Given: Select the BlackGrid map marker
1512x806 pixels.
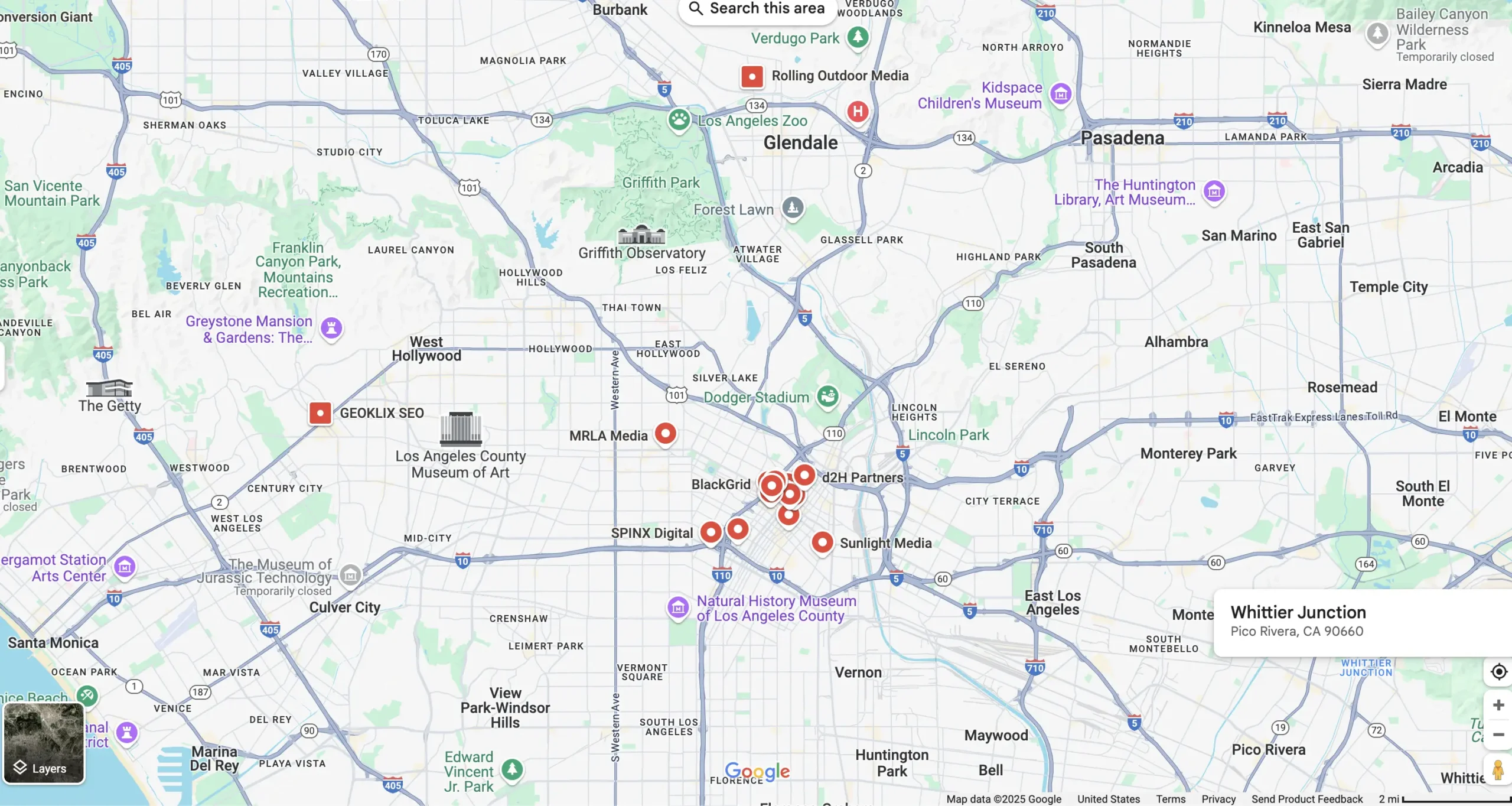Looking at the screenshot, I should [771, 486].
